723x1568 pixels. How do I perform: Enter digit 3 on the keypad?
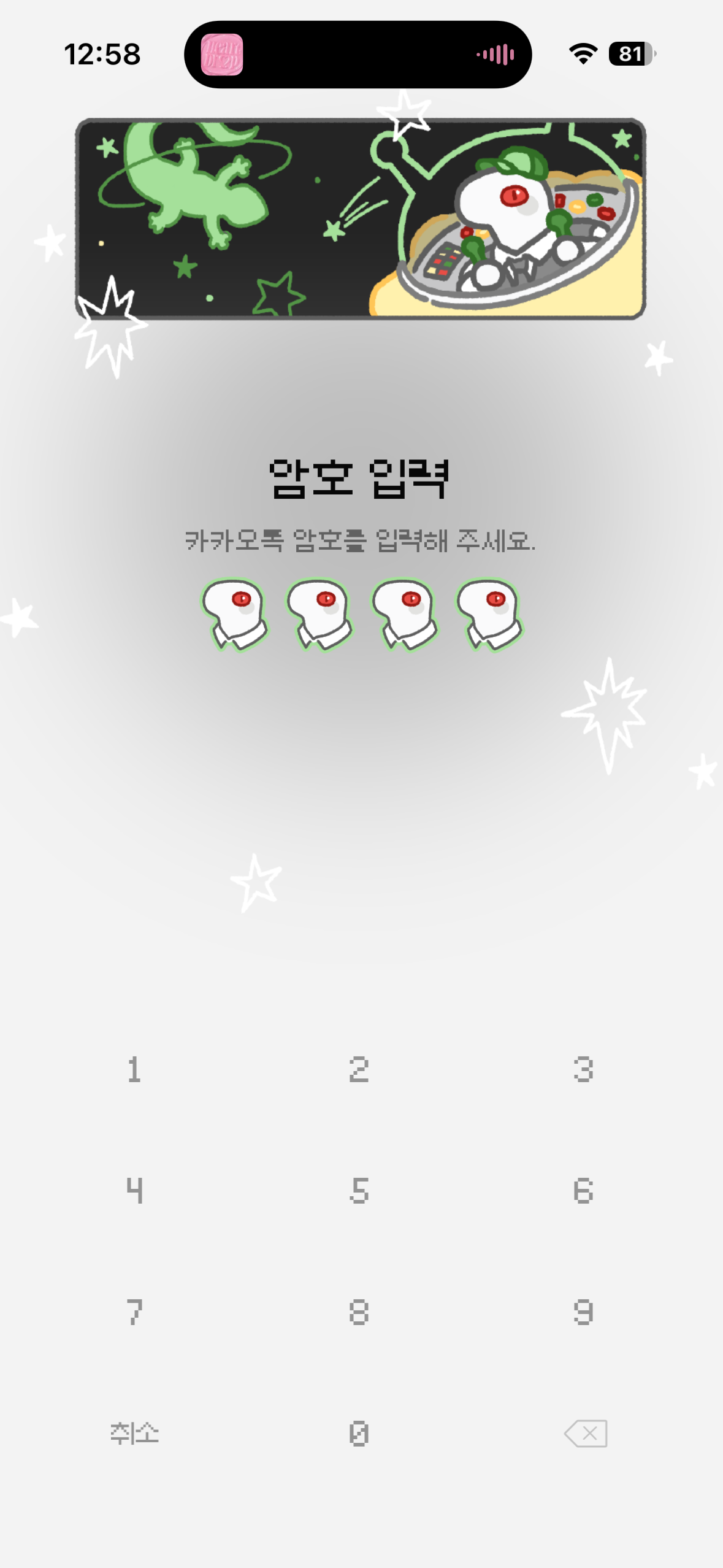(583, 1070)
